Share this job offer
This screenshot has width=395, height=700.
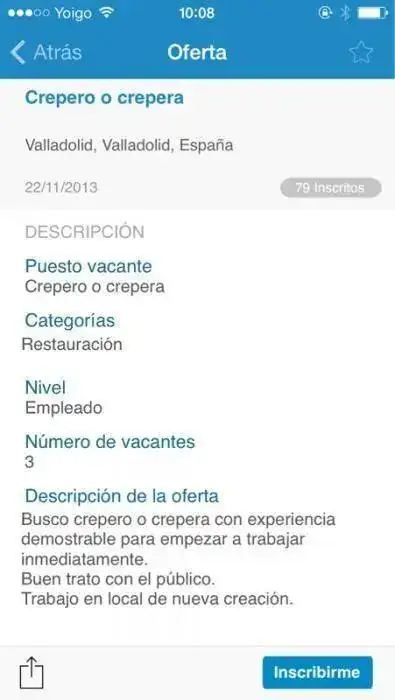coord(32,673)
